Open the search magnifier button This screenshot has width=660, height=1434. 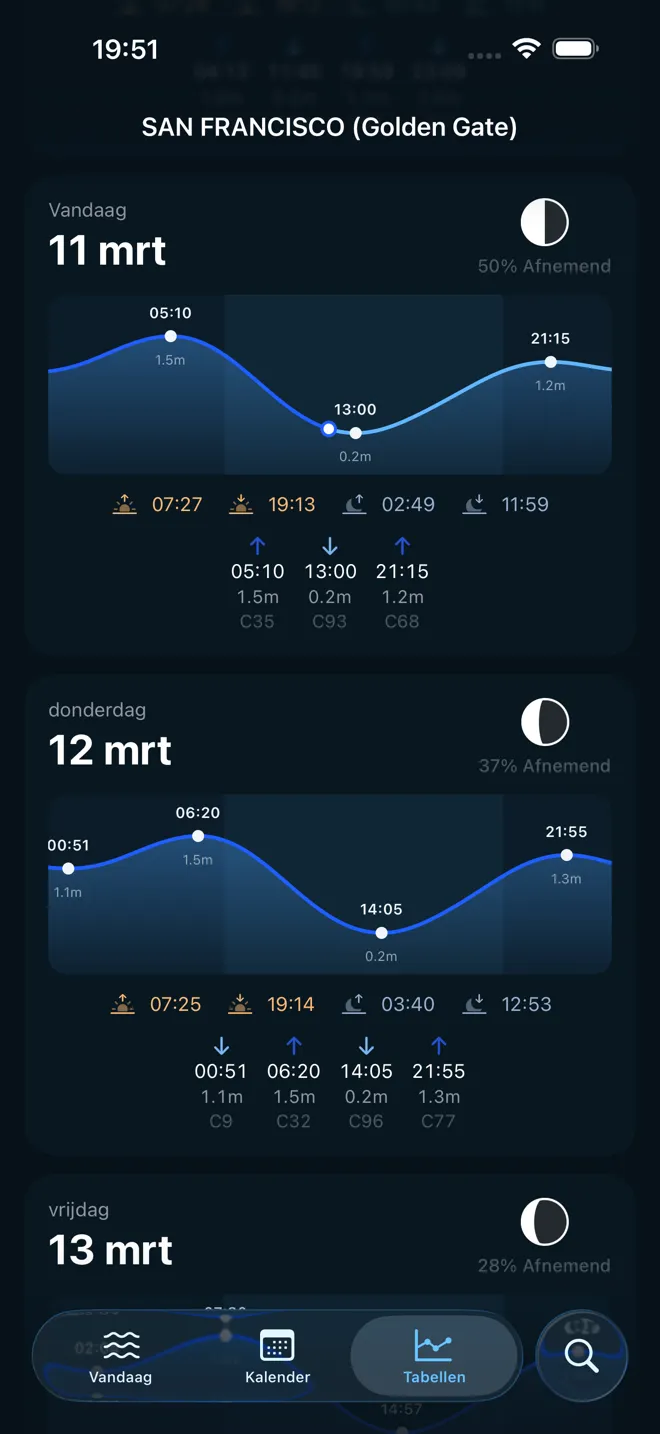point(581,1356)
